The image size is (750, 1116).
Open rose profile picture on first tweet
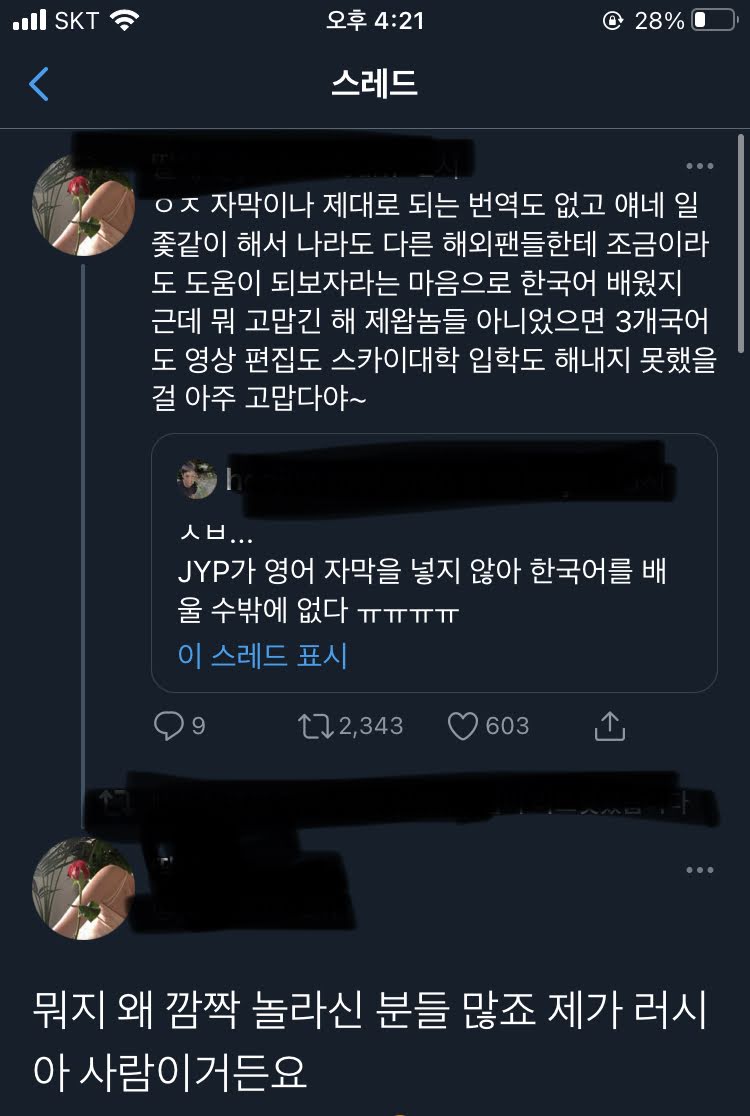point(83,206)
